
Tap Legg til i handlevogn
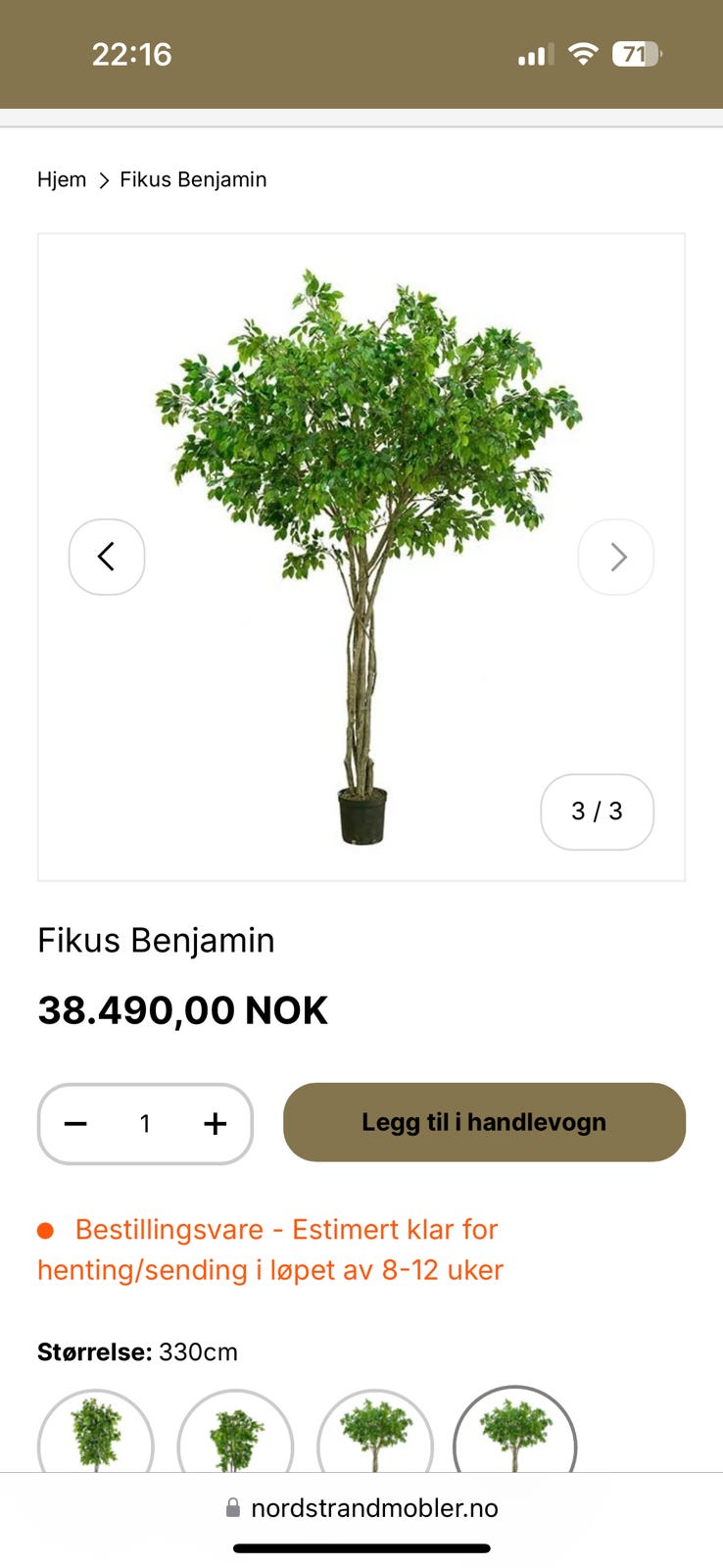pos(484,1122)
